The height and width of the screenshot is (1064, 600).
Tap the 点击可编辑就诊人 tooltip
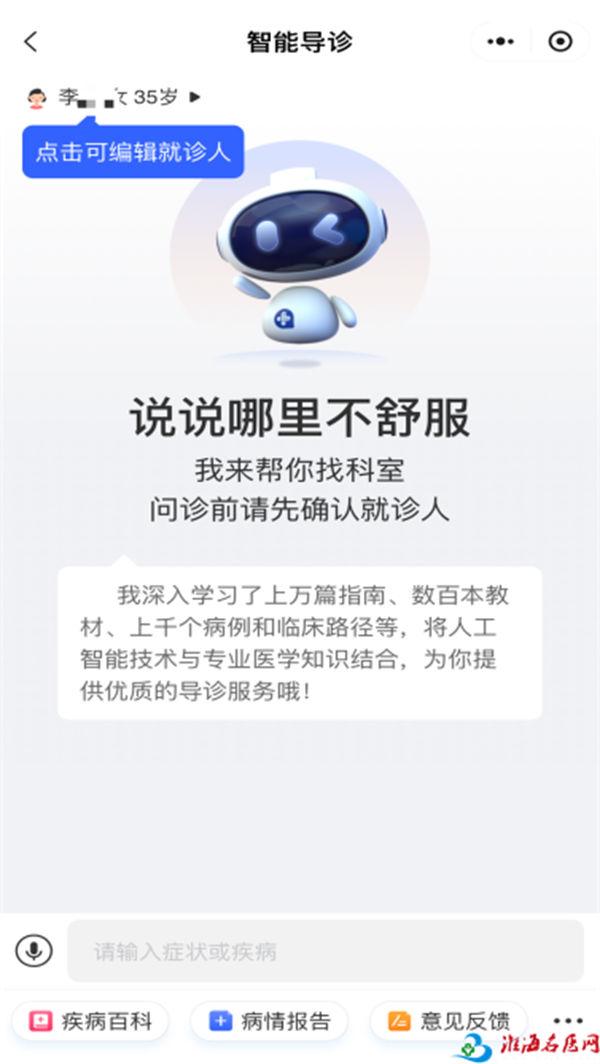[133, 153]
